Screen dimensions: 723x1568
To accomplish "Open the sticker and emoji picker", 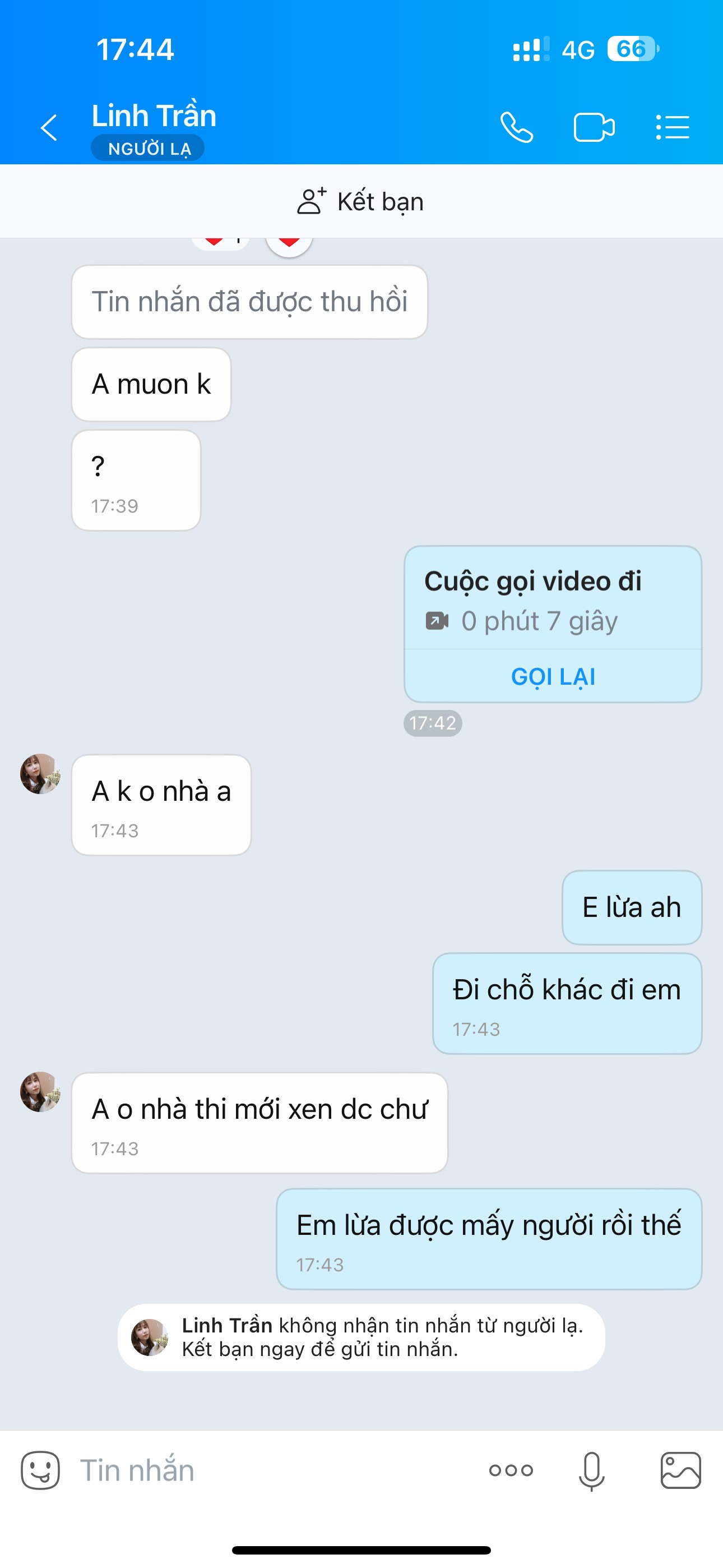I will coord(40,1470).
